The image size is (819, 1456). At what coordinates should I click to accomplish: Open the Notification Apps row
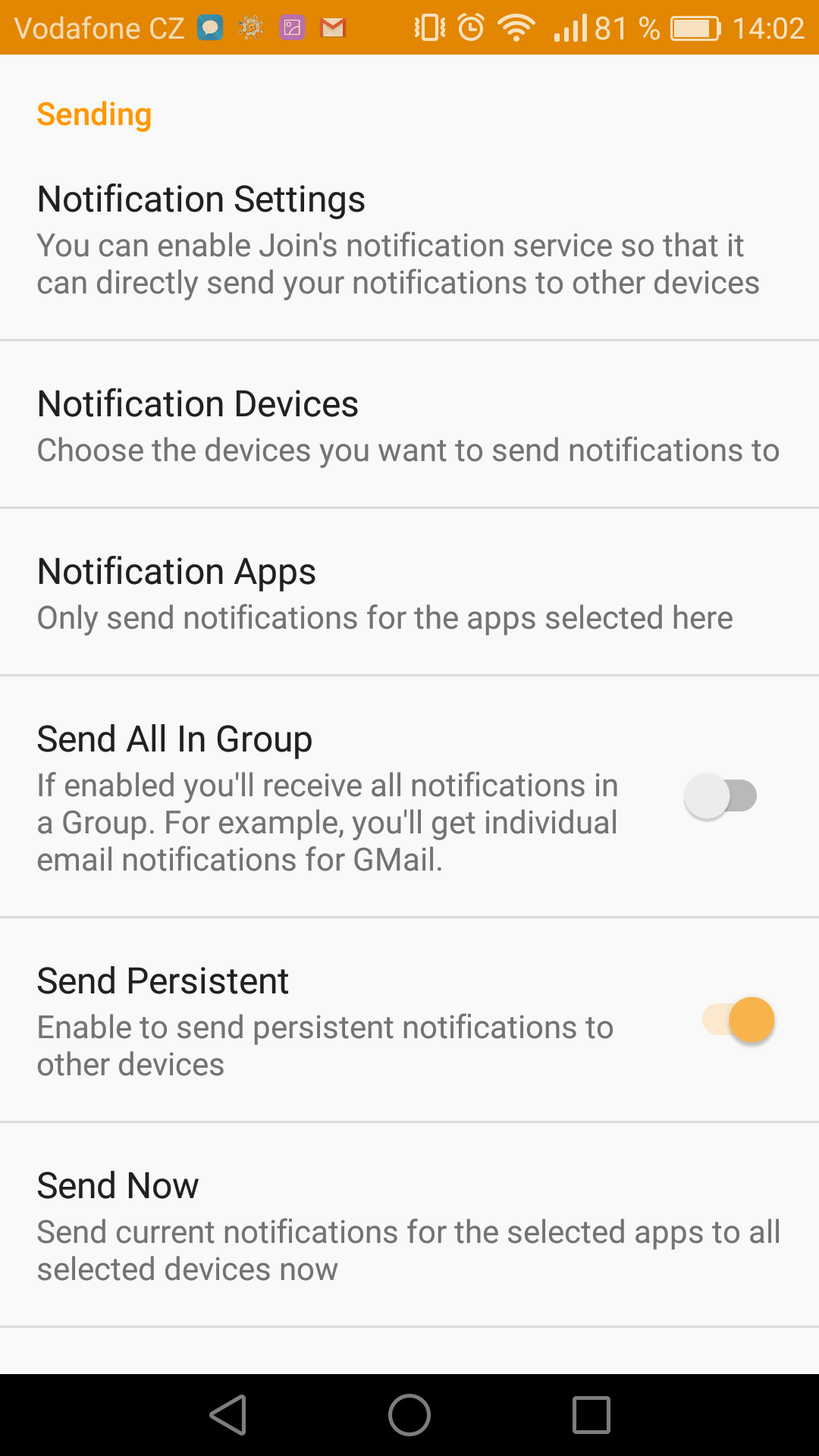(x=409, y=593)
